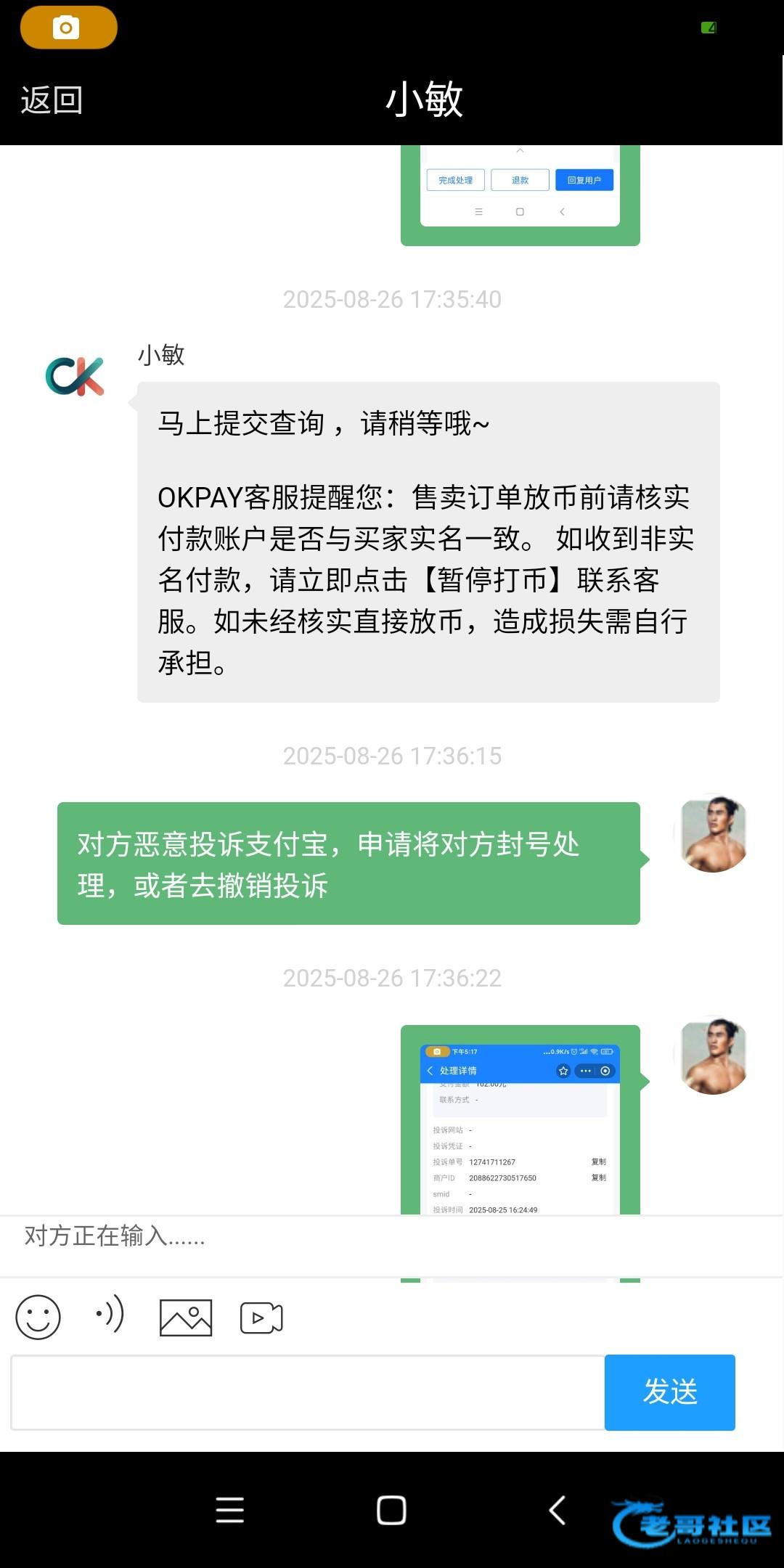Open the emoji picker
This screenshot has height=1568, width=784.
(x=38, y=1317)
